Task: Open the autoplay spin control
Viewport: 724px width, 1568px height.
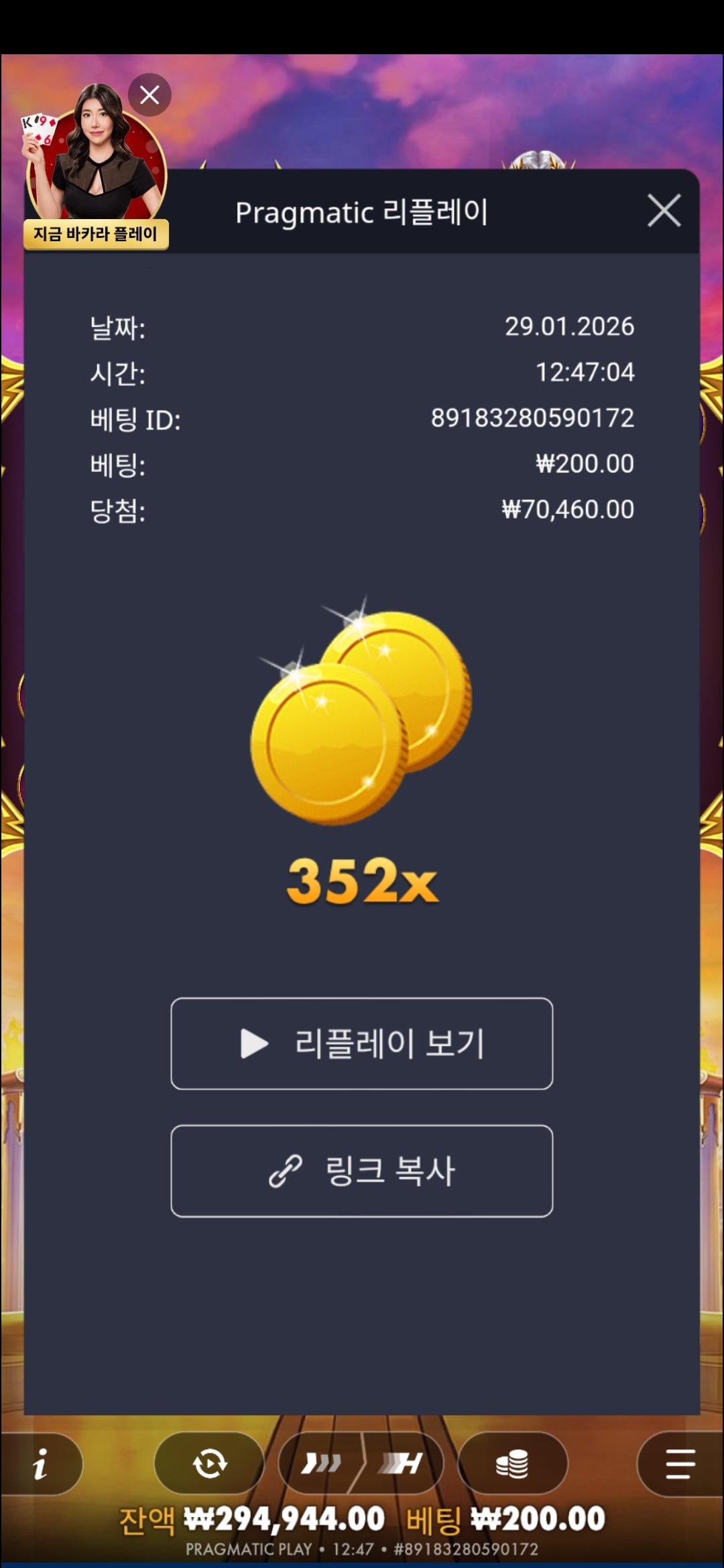Action: (209, 1463)
